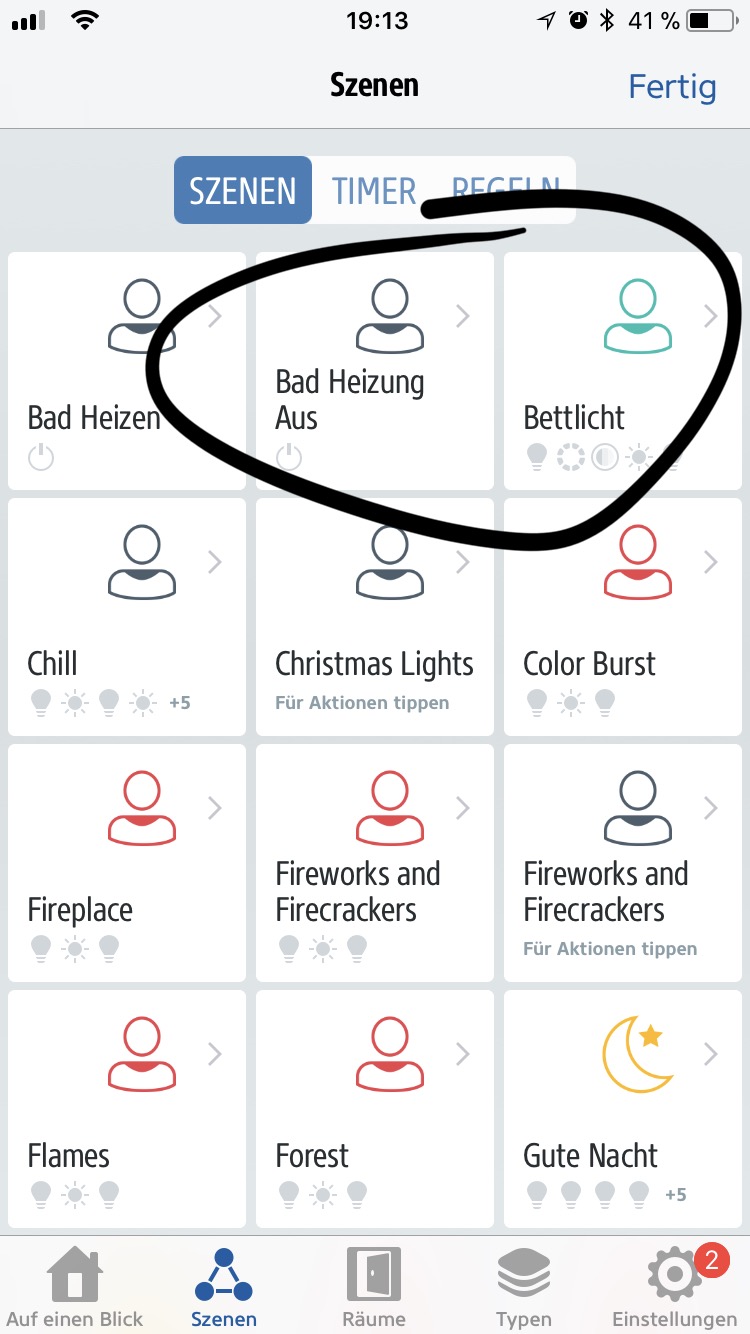750x1334 pixels.
Task: Open the Flames scene card
Action: [x=126, y=1109]
